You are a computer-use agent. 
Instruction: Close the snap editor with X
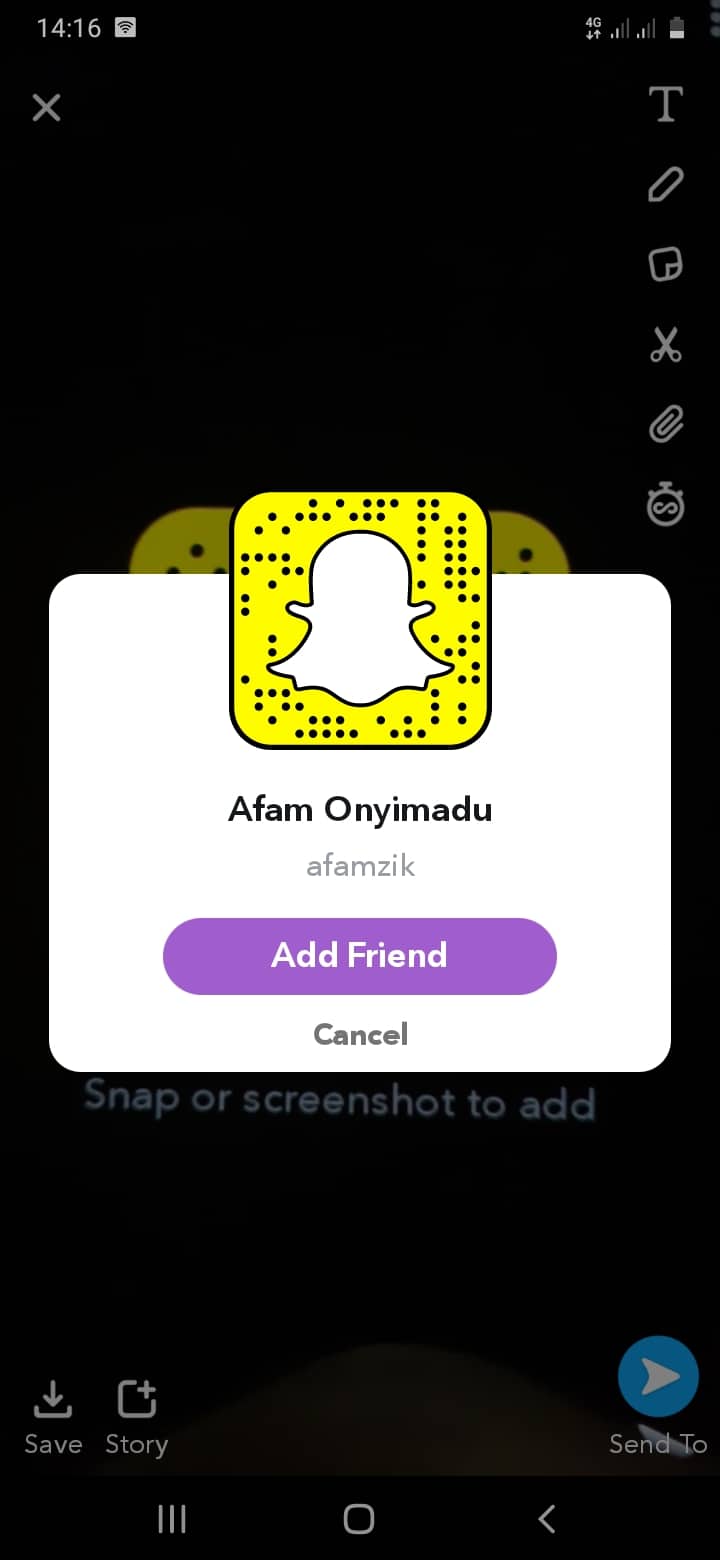(46, 107)
